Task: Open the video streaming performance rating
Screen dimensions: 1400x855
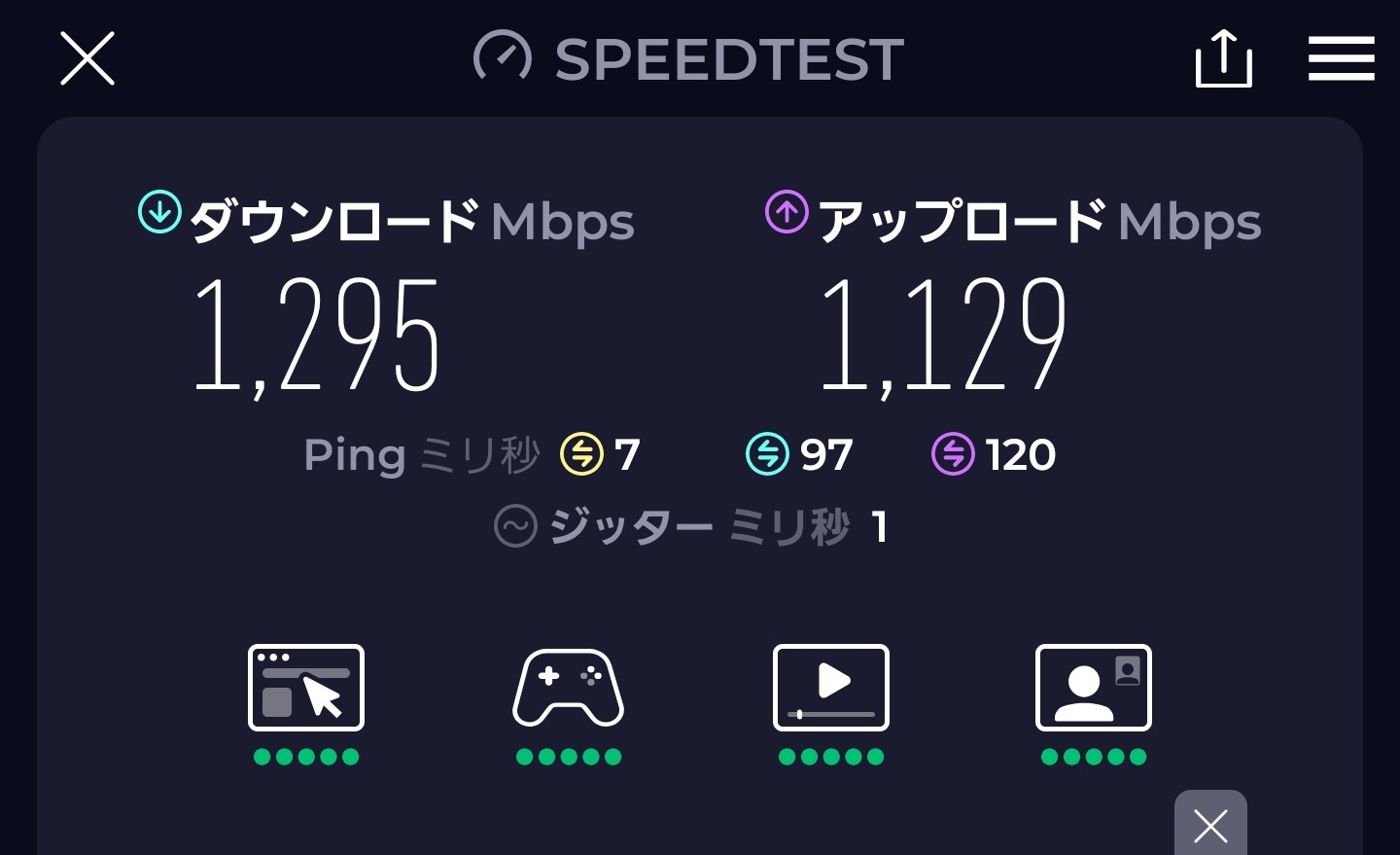Action: (x=831, y=689)
